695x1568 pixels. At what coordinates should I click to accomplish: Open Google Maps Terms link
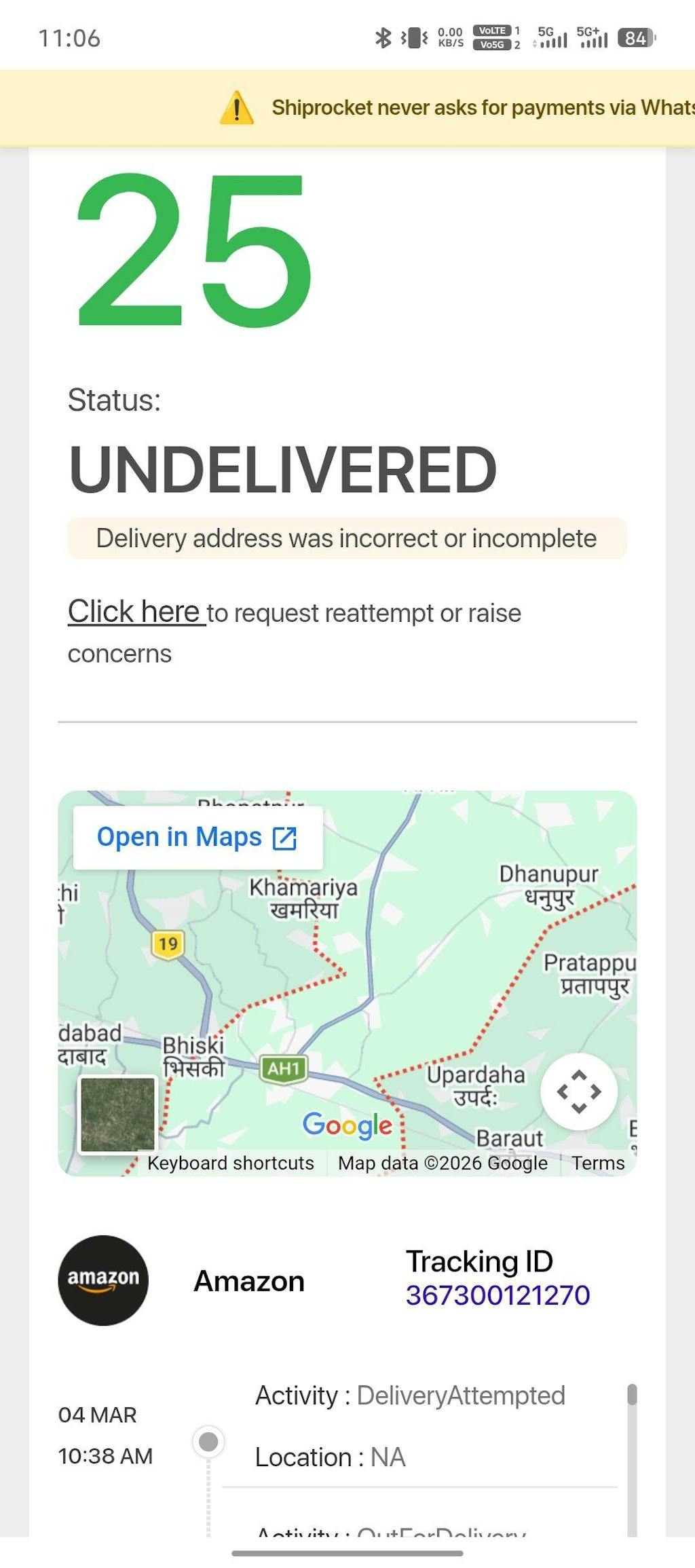point(597,1163)
